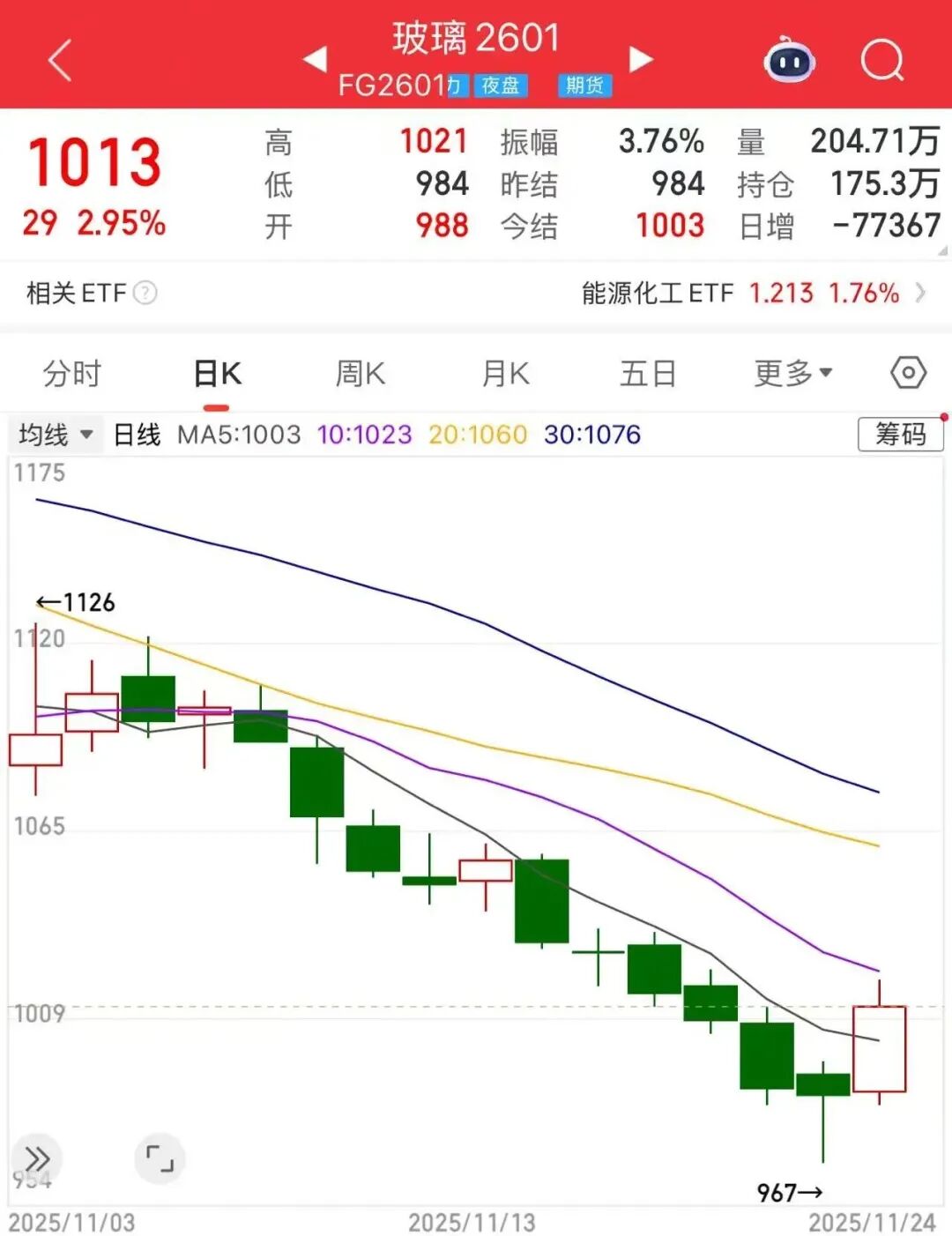Viewport: 952px width, 1236px height.
Task: Switch to the 五日 tab
Action: [x=648, y=374]
